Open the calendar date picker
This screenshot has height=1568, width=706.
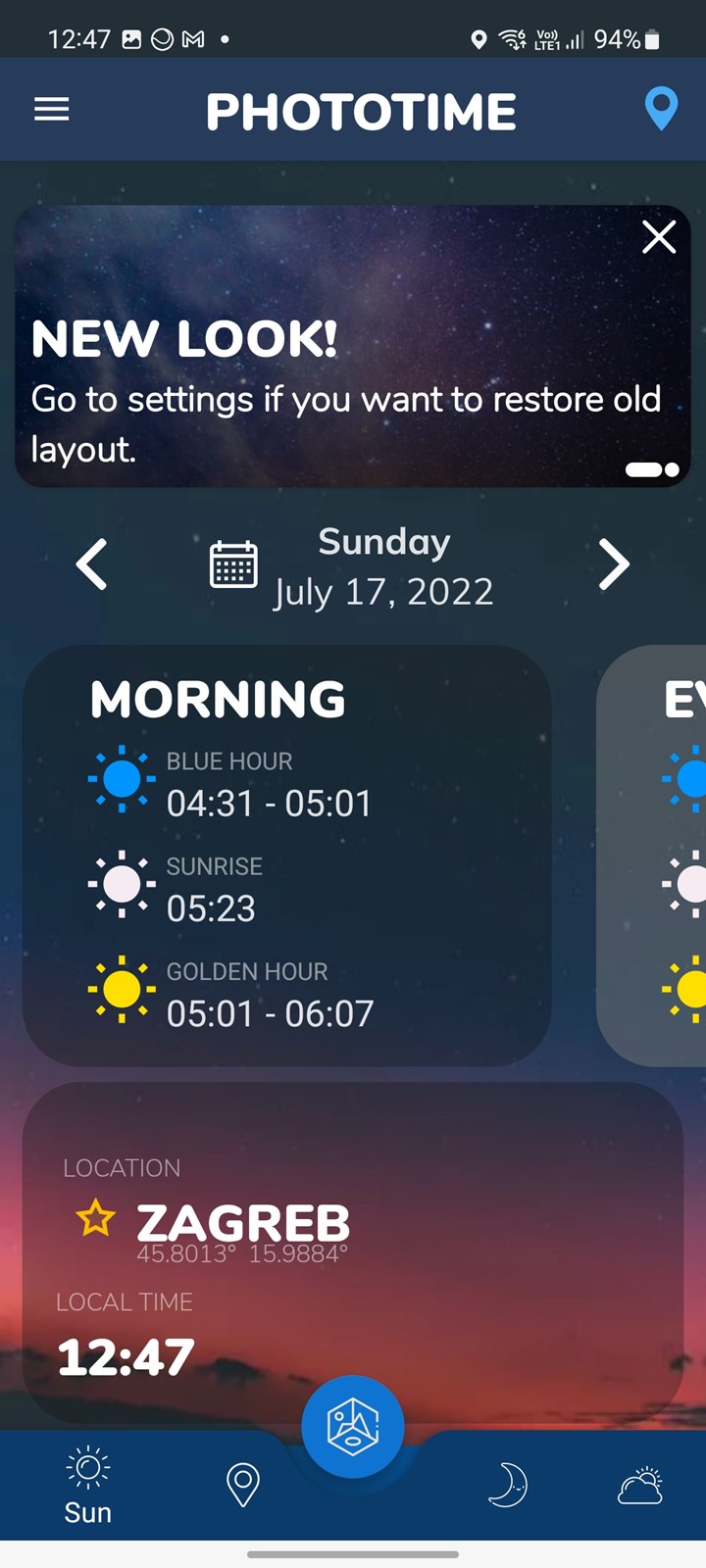click(233, 564)
